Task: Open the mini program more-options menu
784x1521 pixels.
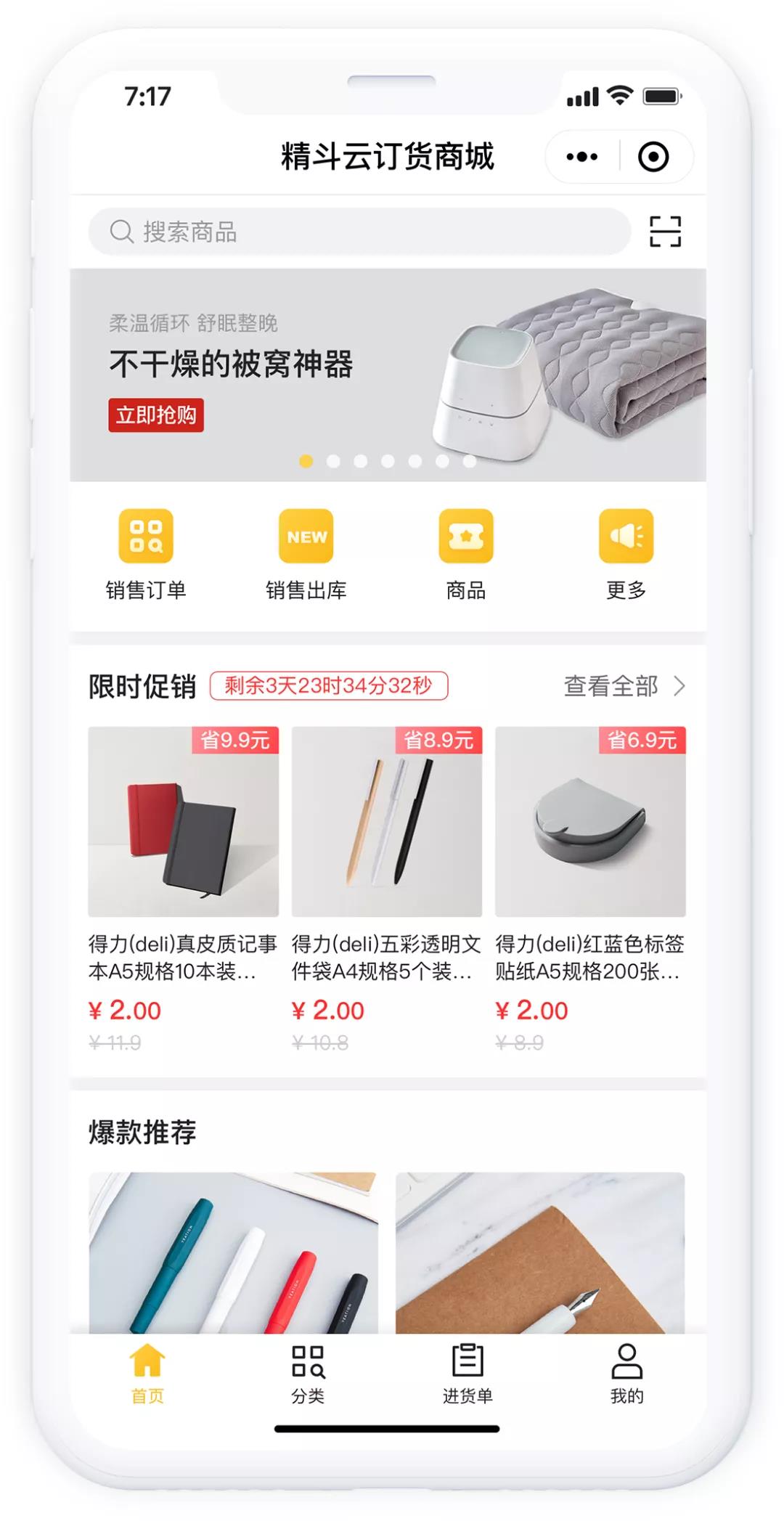Action: [x=582, y=157]
